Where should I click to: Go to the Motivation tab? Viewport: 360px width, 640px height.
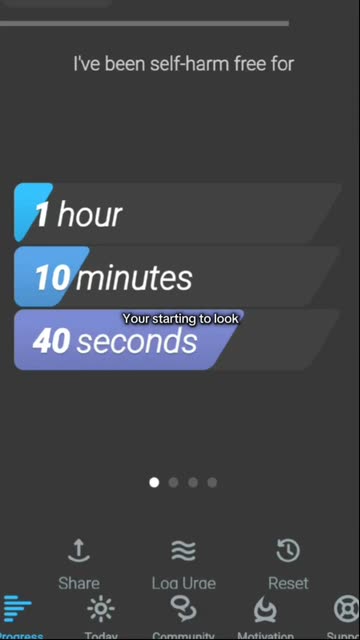click(x=265, y=618)
